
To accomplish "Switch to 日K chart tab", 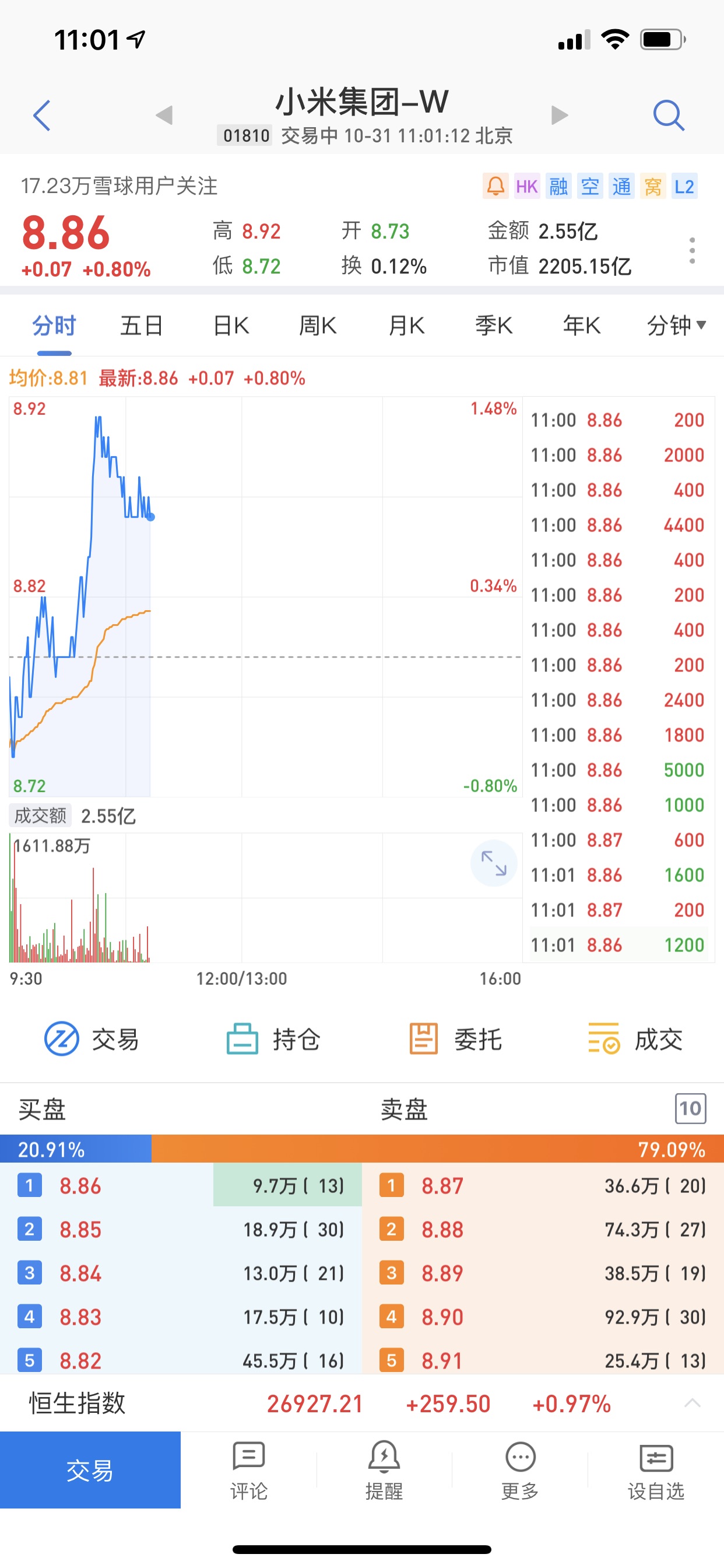I will (231, 325).
